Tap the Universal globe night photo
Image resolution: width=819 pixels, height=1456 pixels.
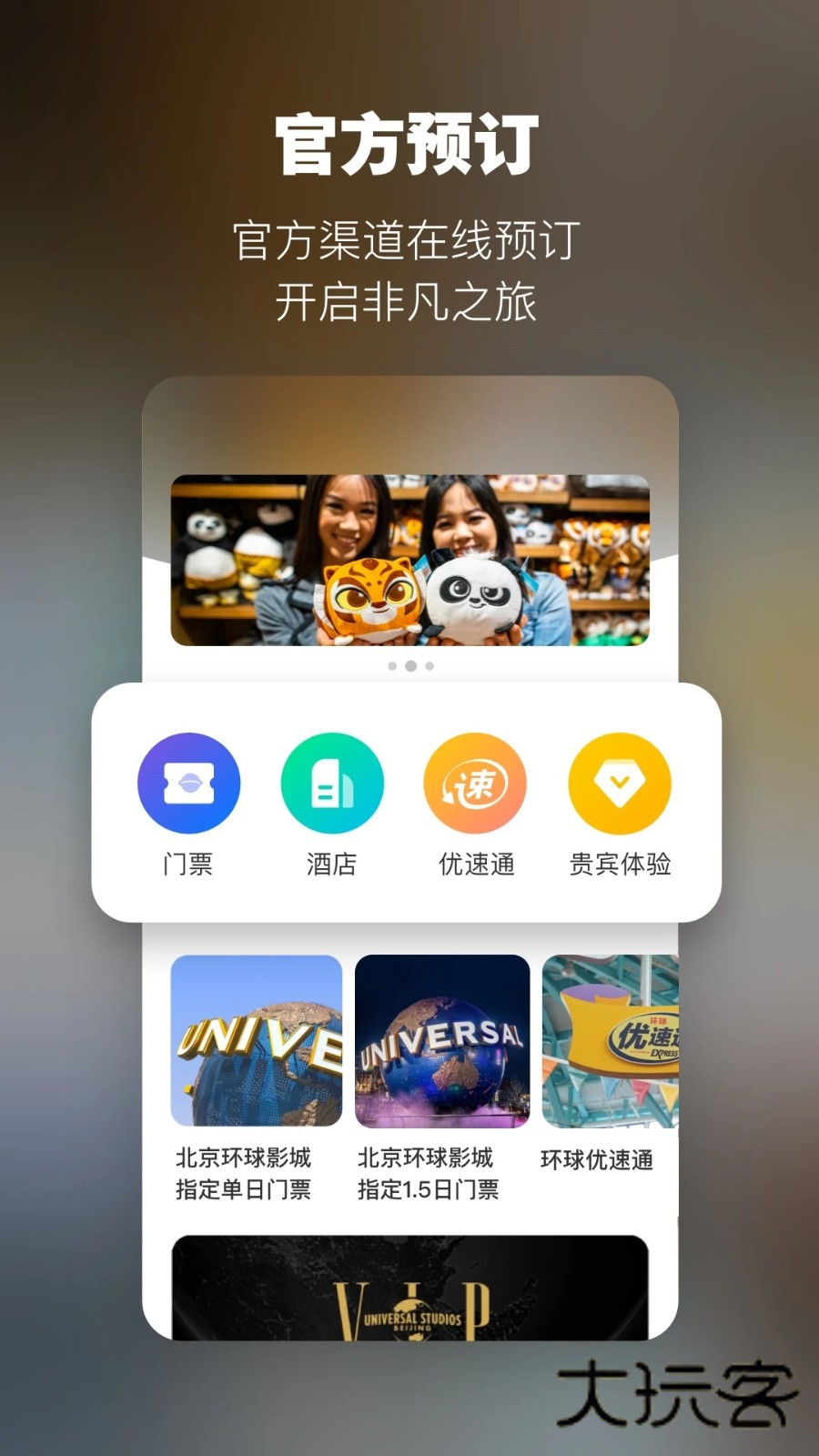pos(440,1042)
